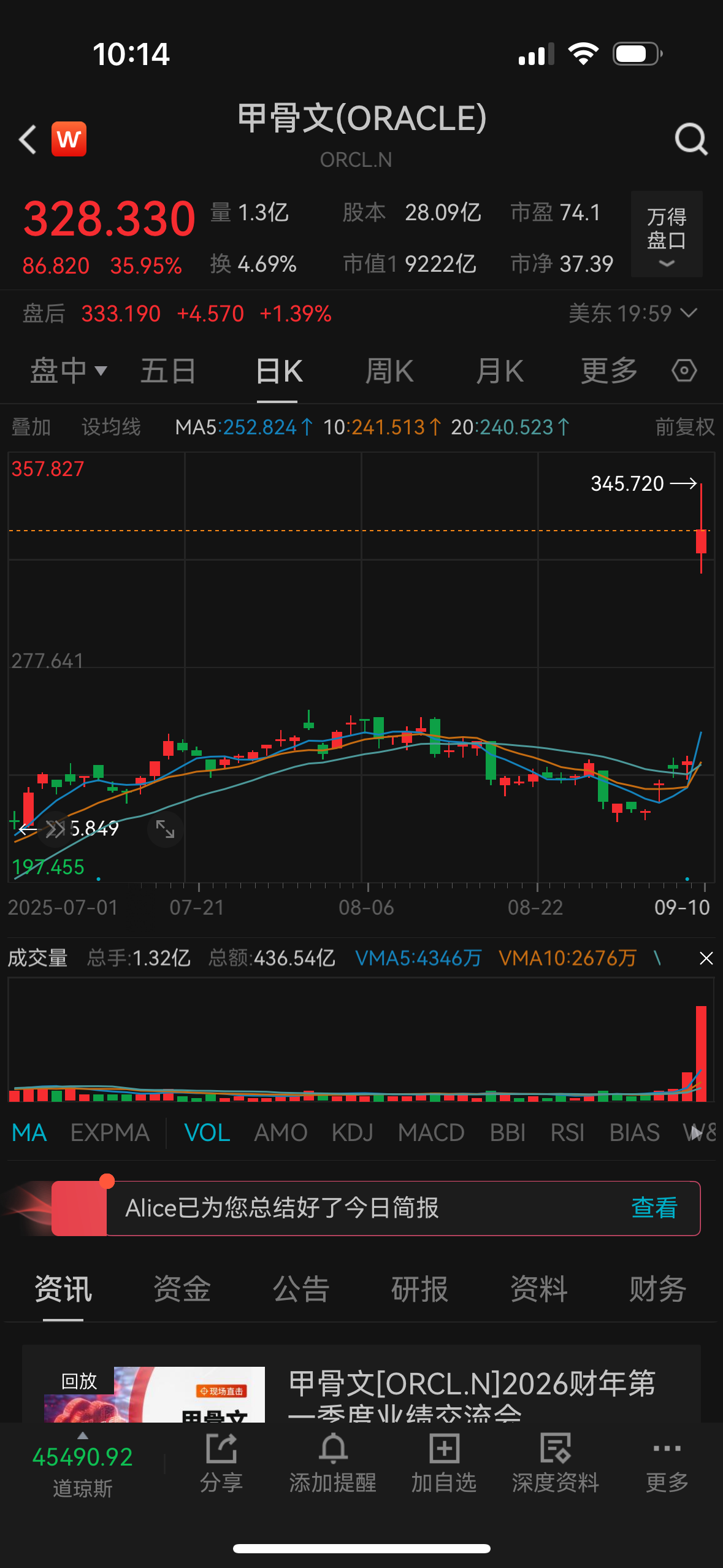Toggle 叠加 overlay mode

point(30,426)
